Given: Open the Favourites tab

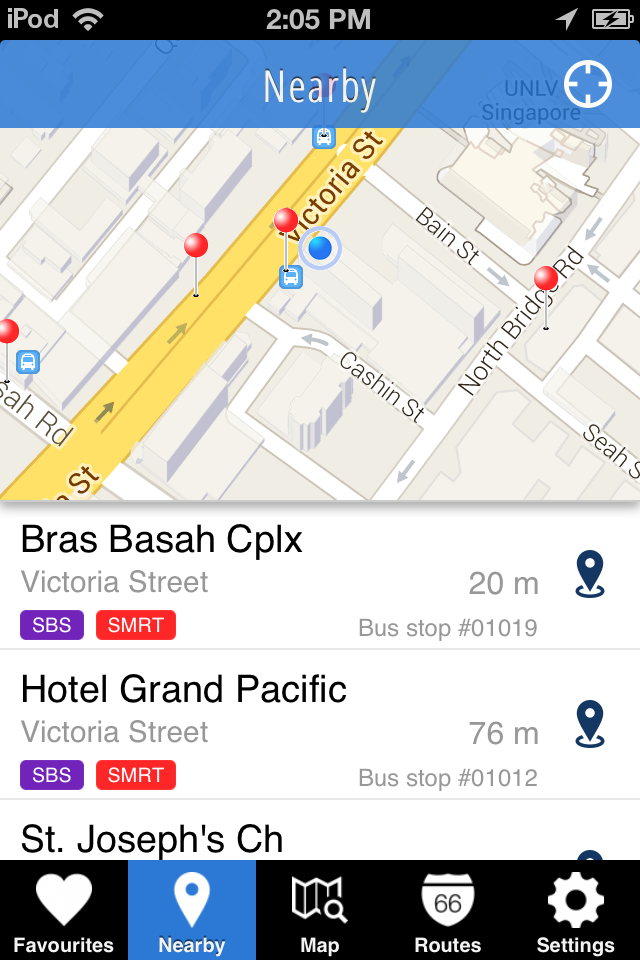Looking at the screenshot, I should point(64,910).
